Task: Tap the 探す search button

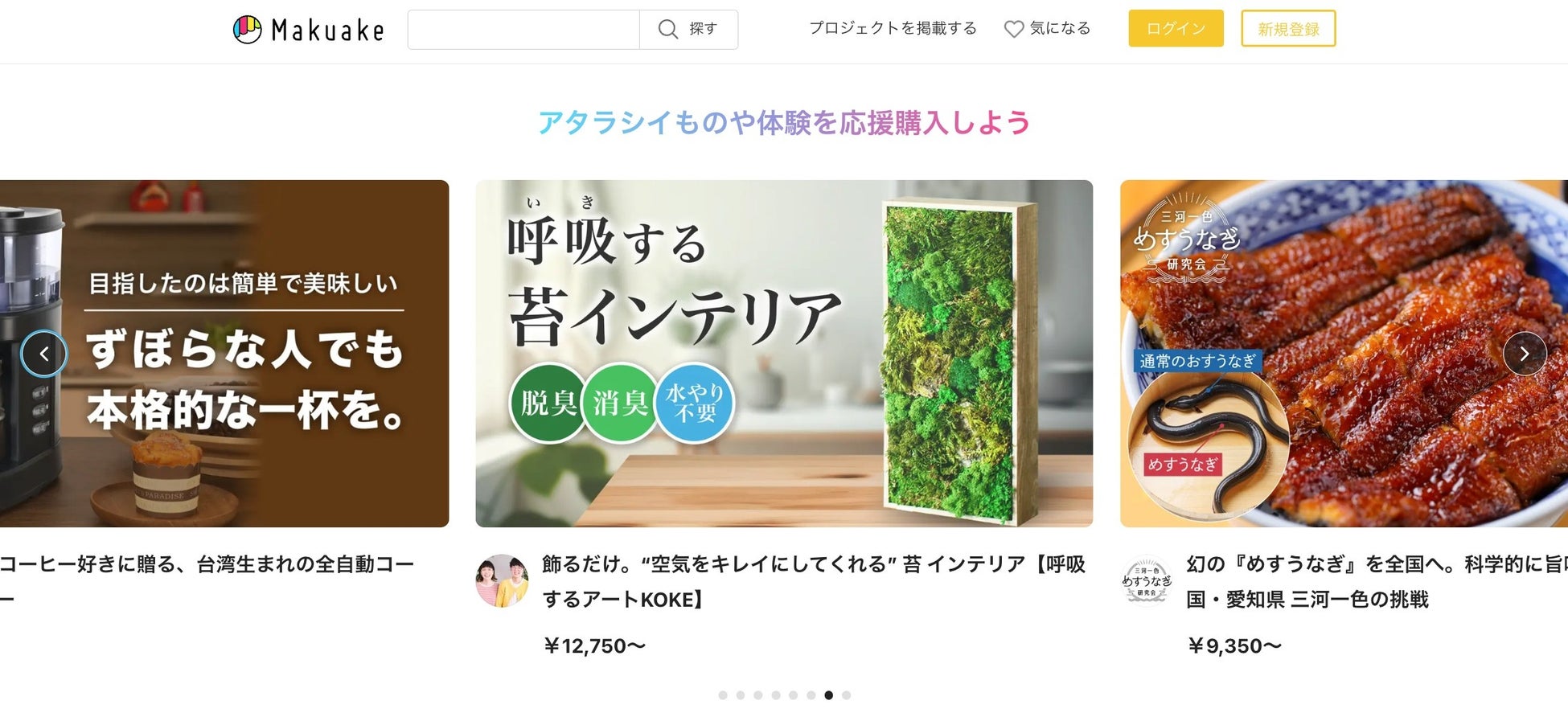Action: (688, 30)
